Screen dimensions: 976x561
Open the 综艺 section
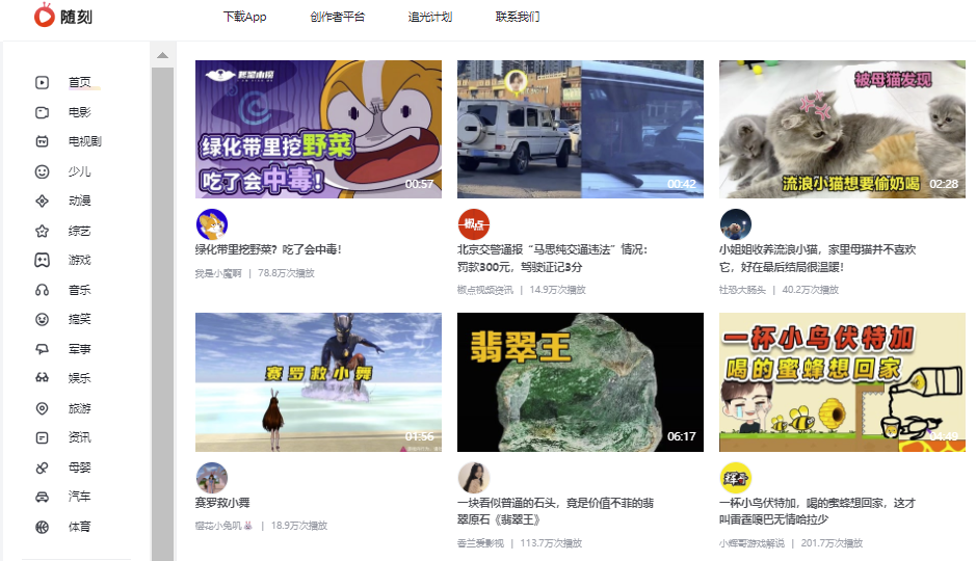(79, 231)
